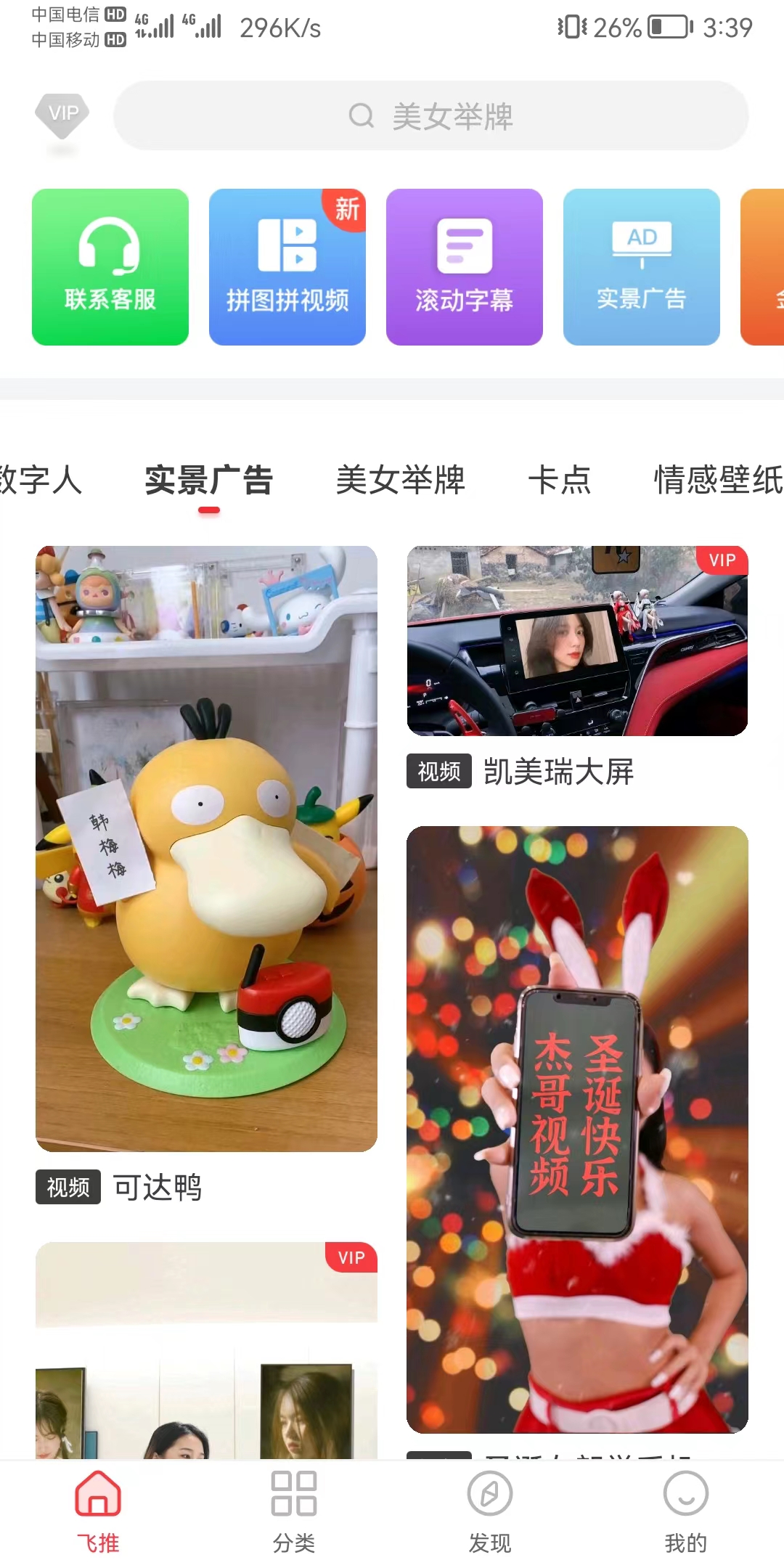Go to the 我的 profile tab
Screen dimensions: 784x1568
point(686,1511)
